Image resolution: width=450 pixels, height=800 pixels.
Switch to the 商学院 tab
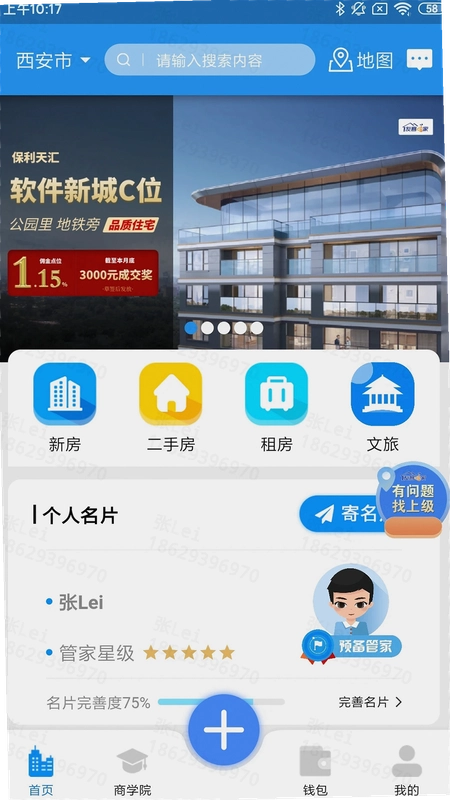pyautogui.click(x=132, y=771)
